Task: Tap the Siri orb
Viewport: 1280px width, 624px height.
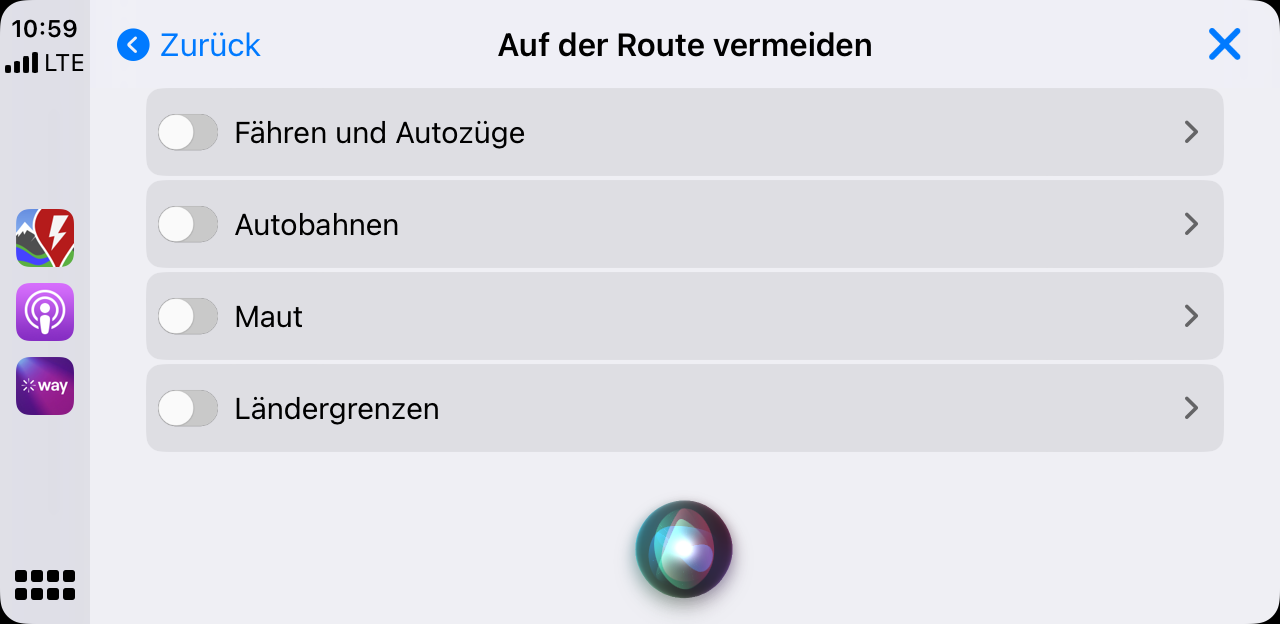Action: click(684, 549)
